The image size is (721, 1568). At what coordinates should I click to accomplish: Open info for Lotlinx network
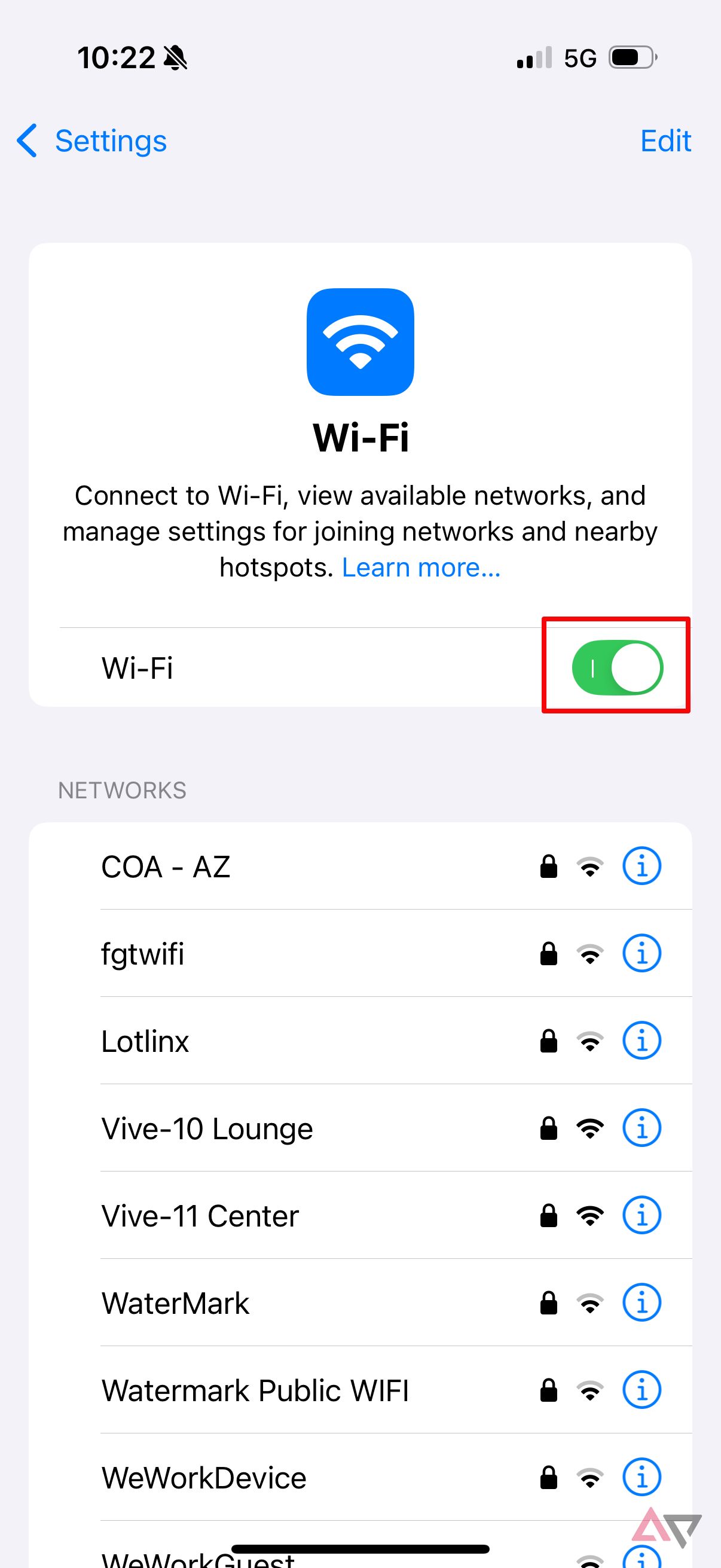[641, 1041]
